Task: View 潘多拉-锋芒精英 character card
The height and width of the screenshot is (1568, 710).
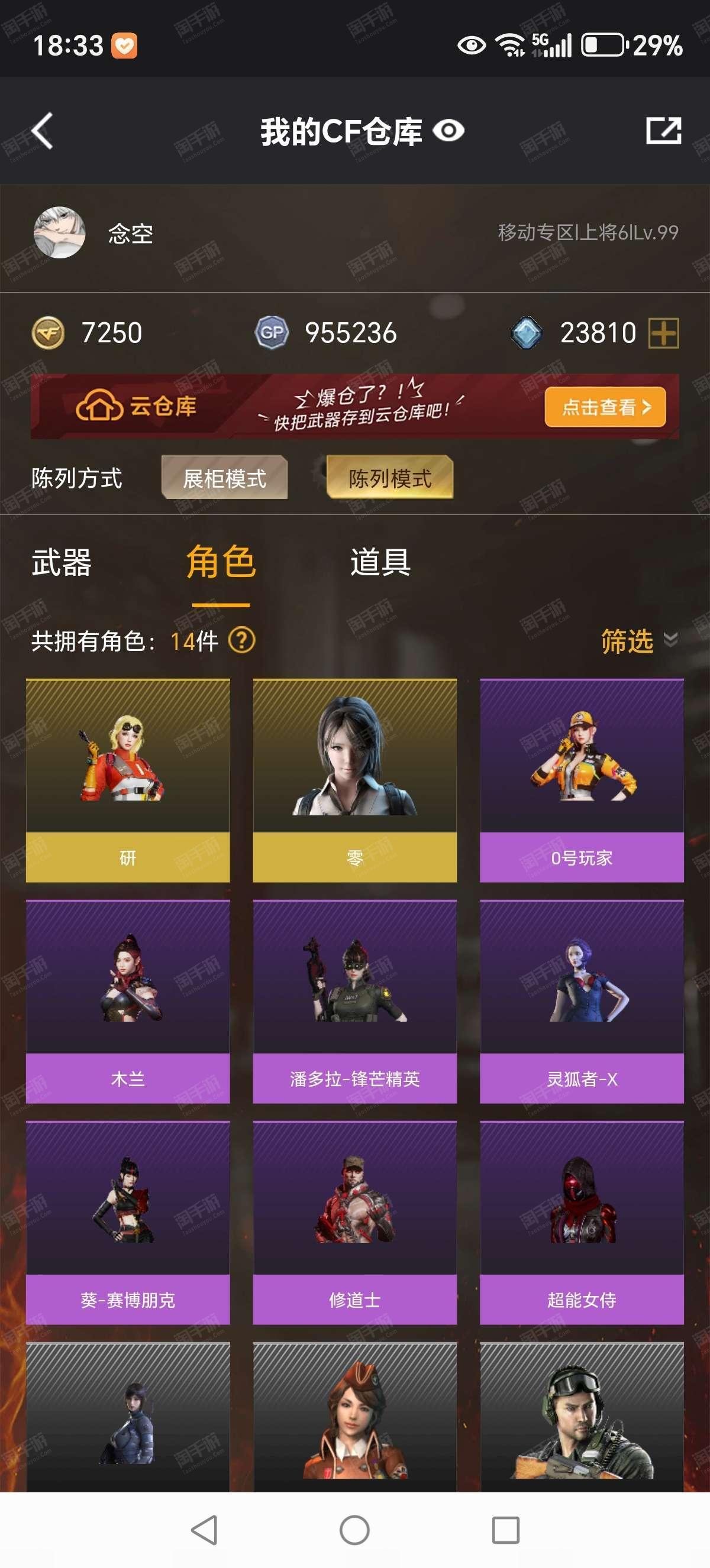Action: pos(354,1002)
